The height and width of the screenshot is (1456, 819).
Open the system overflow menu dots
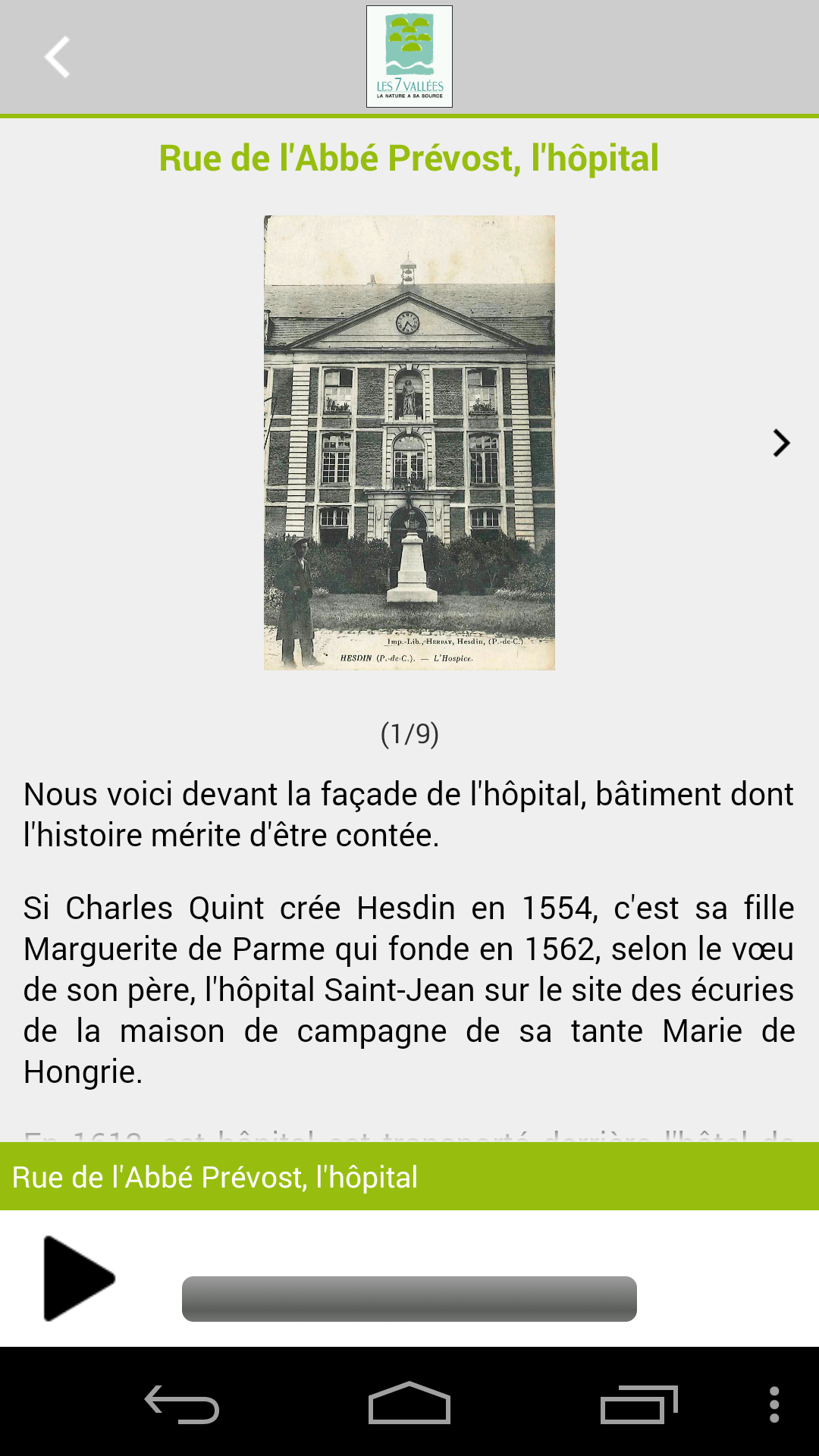(x=773, y=1404)
